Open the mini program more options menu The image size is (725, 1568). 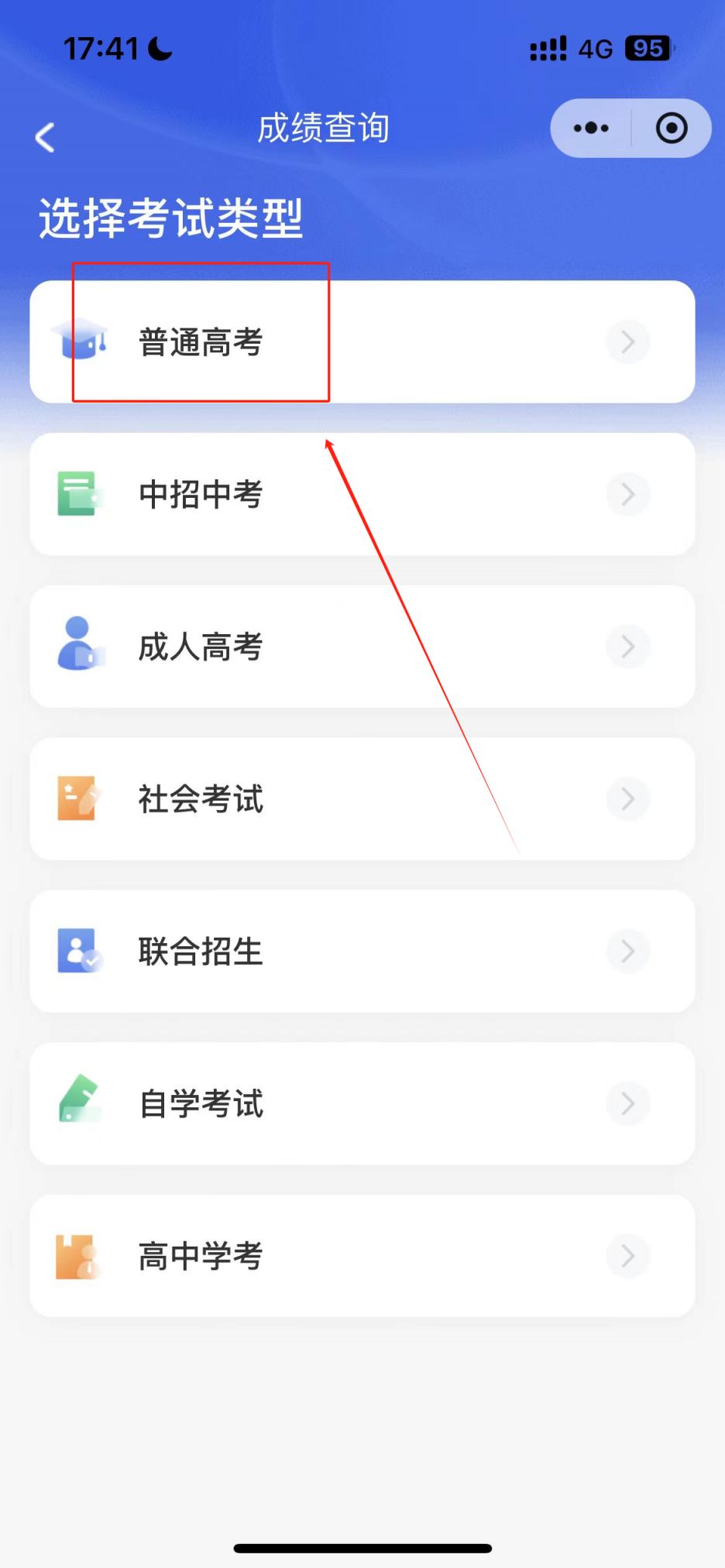click(591, 128)
